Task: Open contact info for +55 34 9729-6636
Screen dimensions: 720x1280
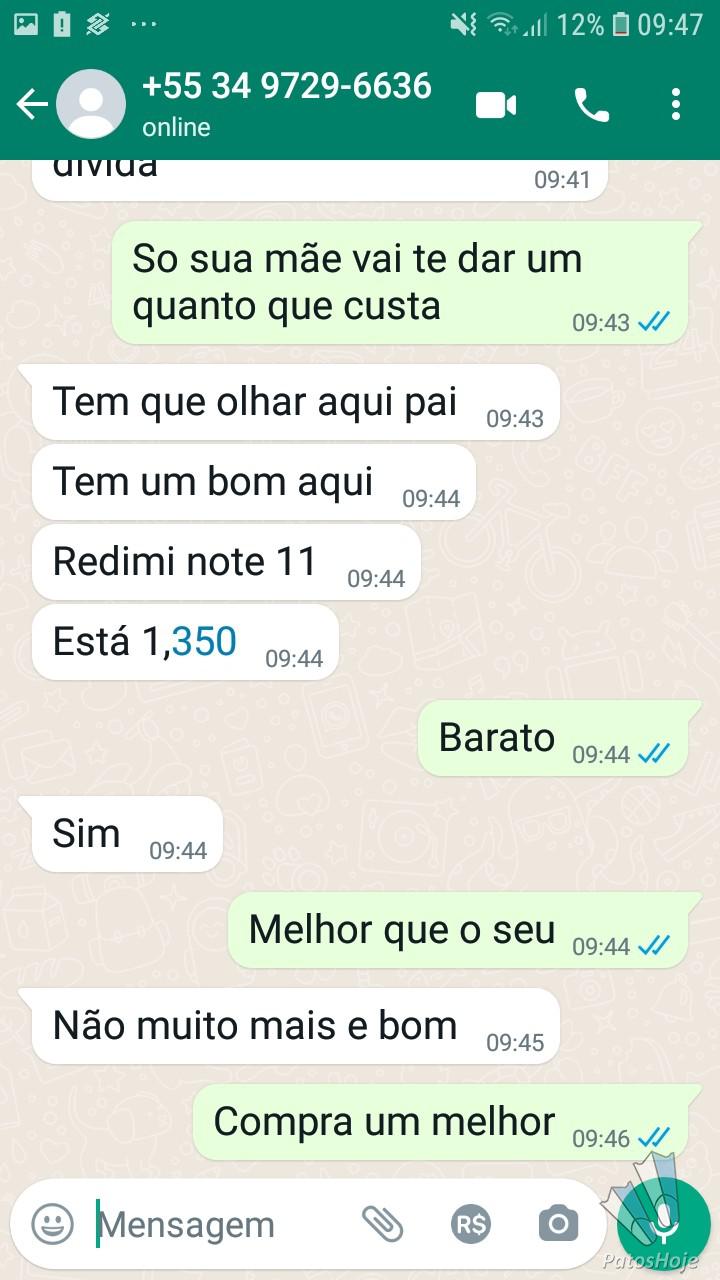Action: coord(286,104)
